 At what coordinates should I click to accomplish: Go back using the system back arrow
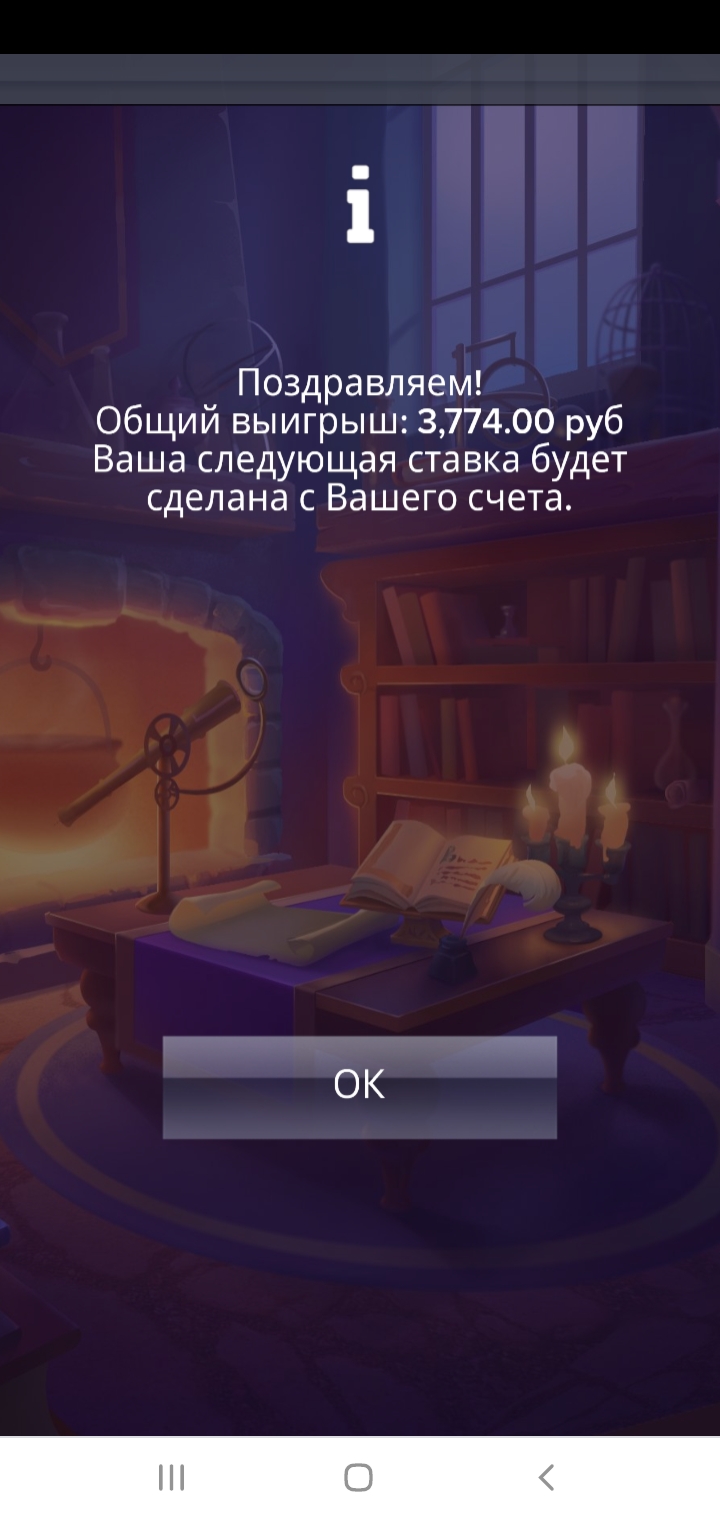[x=546, y=1477]
